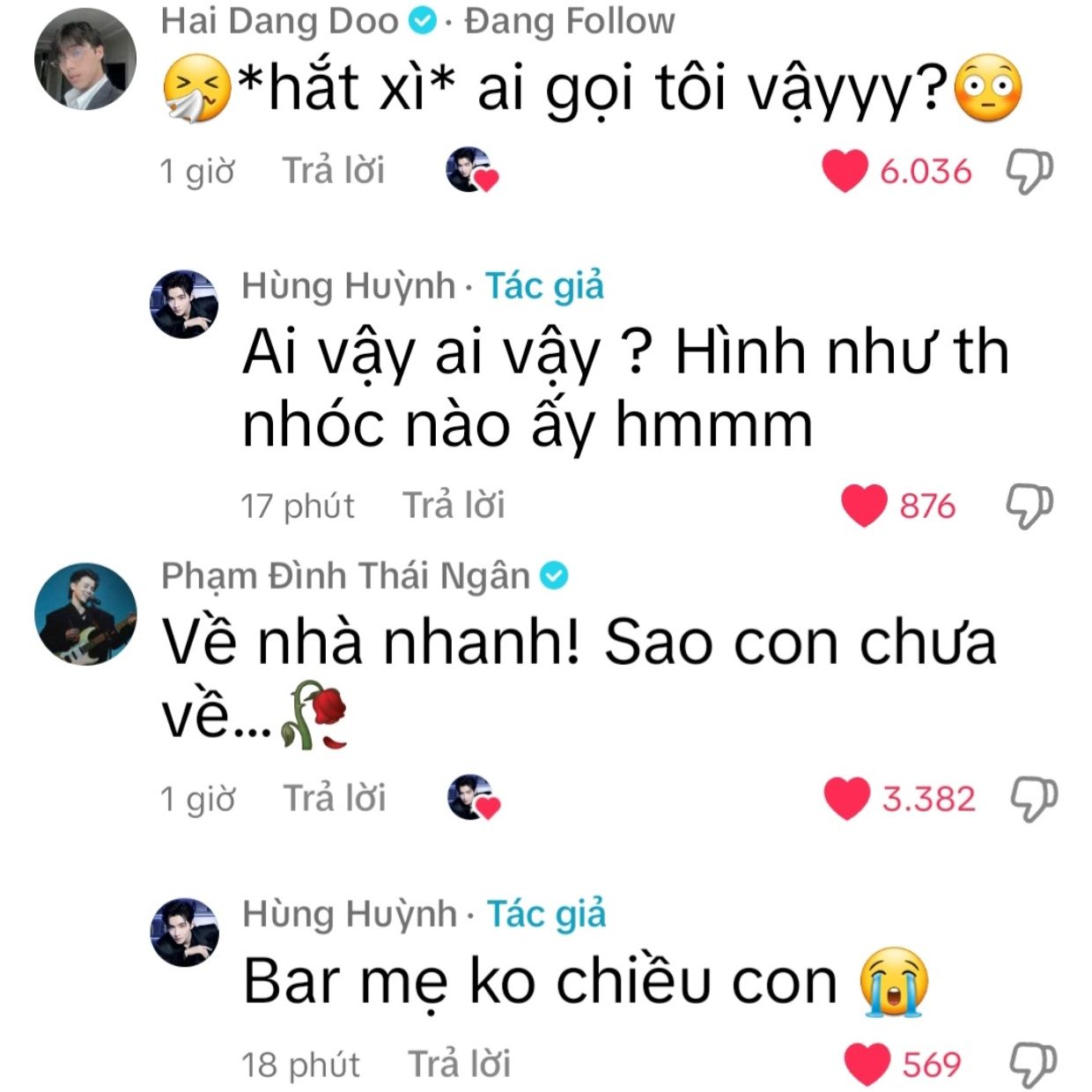The image size is (1092, 1092).
Task: Tap the Follow label beside Hai Dang Doo
Action: (570, 21)
